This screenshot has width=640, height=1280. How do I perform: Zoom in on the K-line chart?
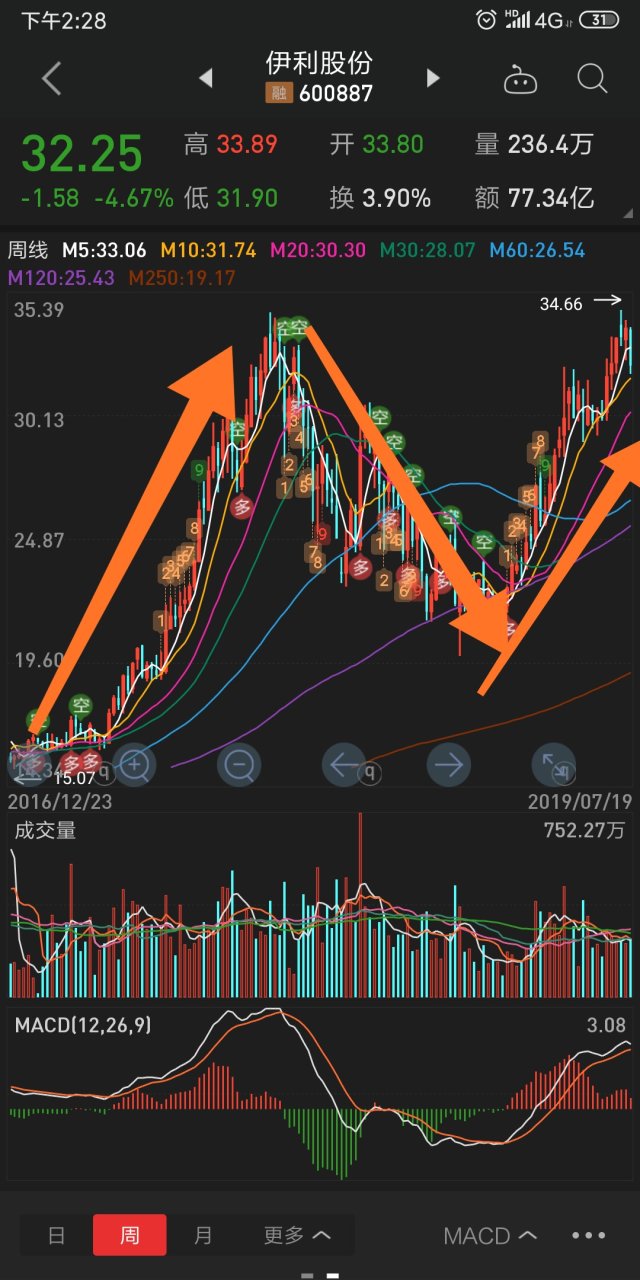click(x=135, y=766)
